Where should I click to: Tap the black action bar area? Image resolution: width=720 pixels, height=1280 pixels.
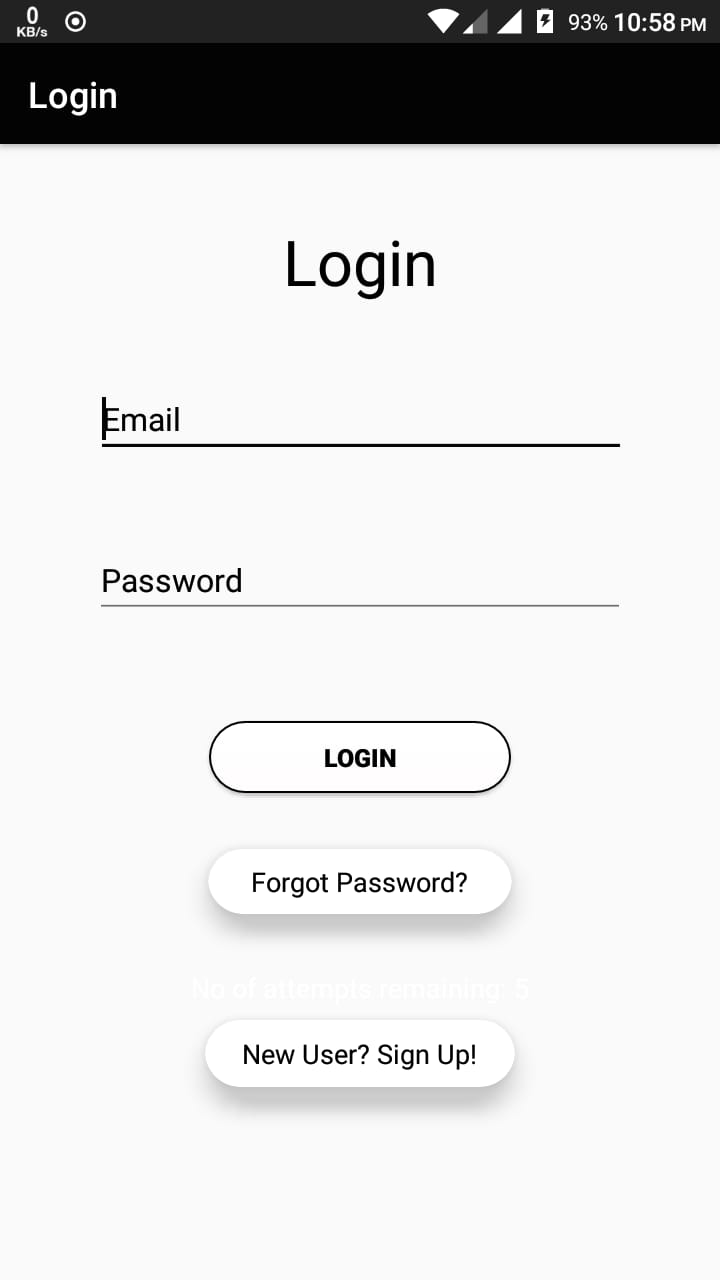(400, 95)
